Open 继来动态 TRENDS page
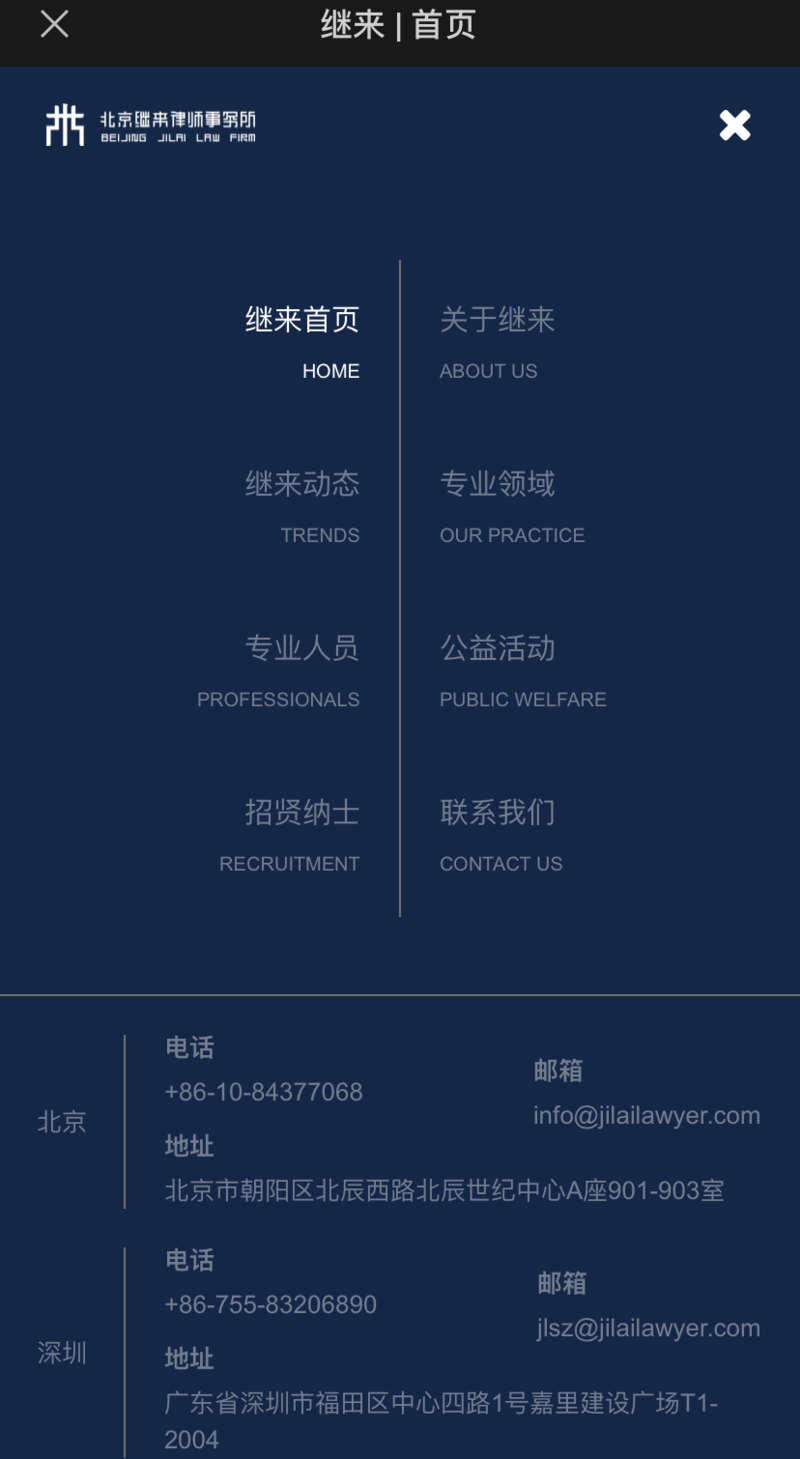This screenshot has width=800, height=1459. [302, 505]
